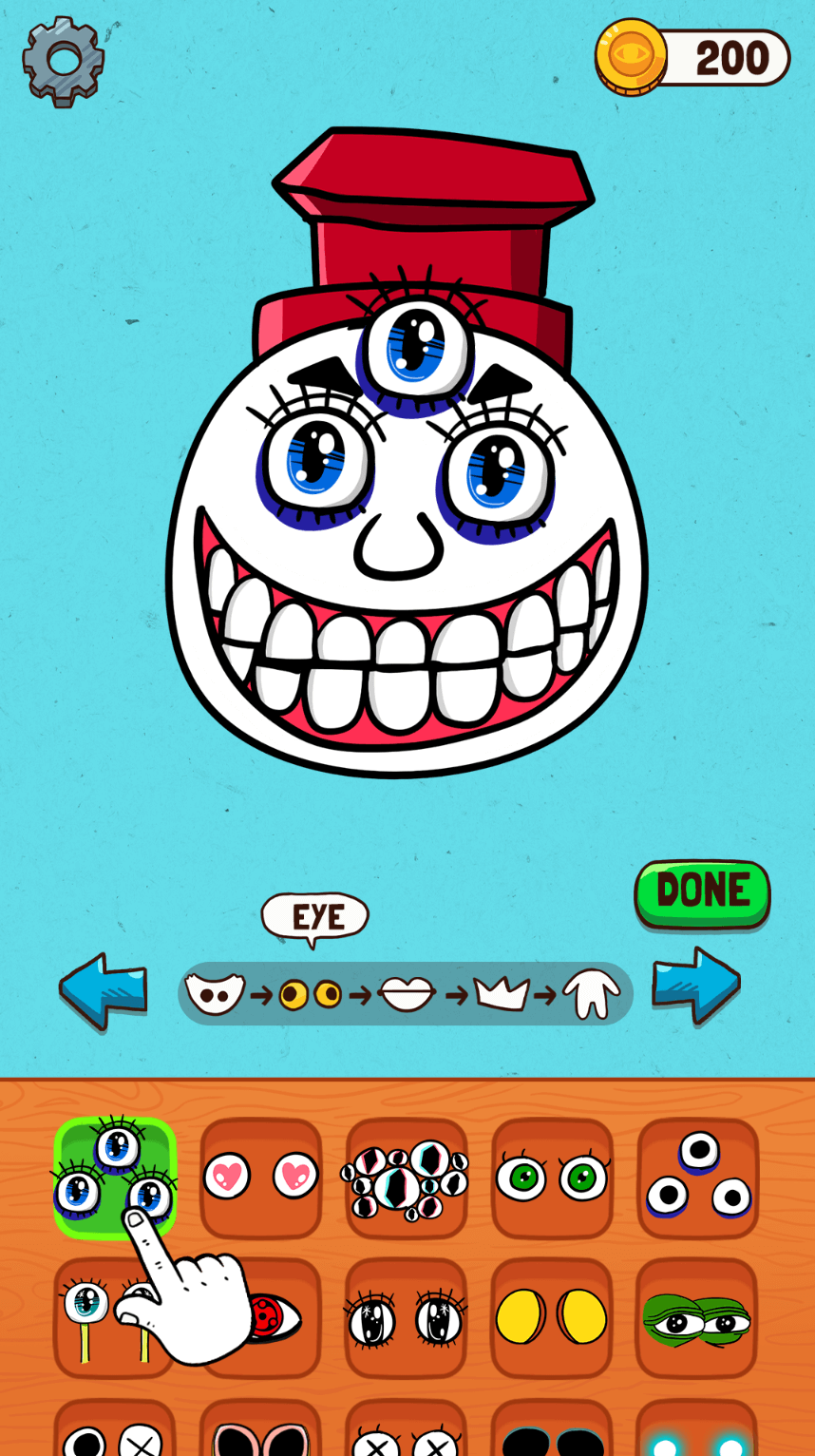Choose the sparkly anime eyes

(406, 1319)
